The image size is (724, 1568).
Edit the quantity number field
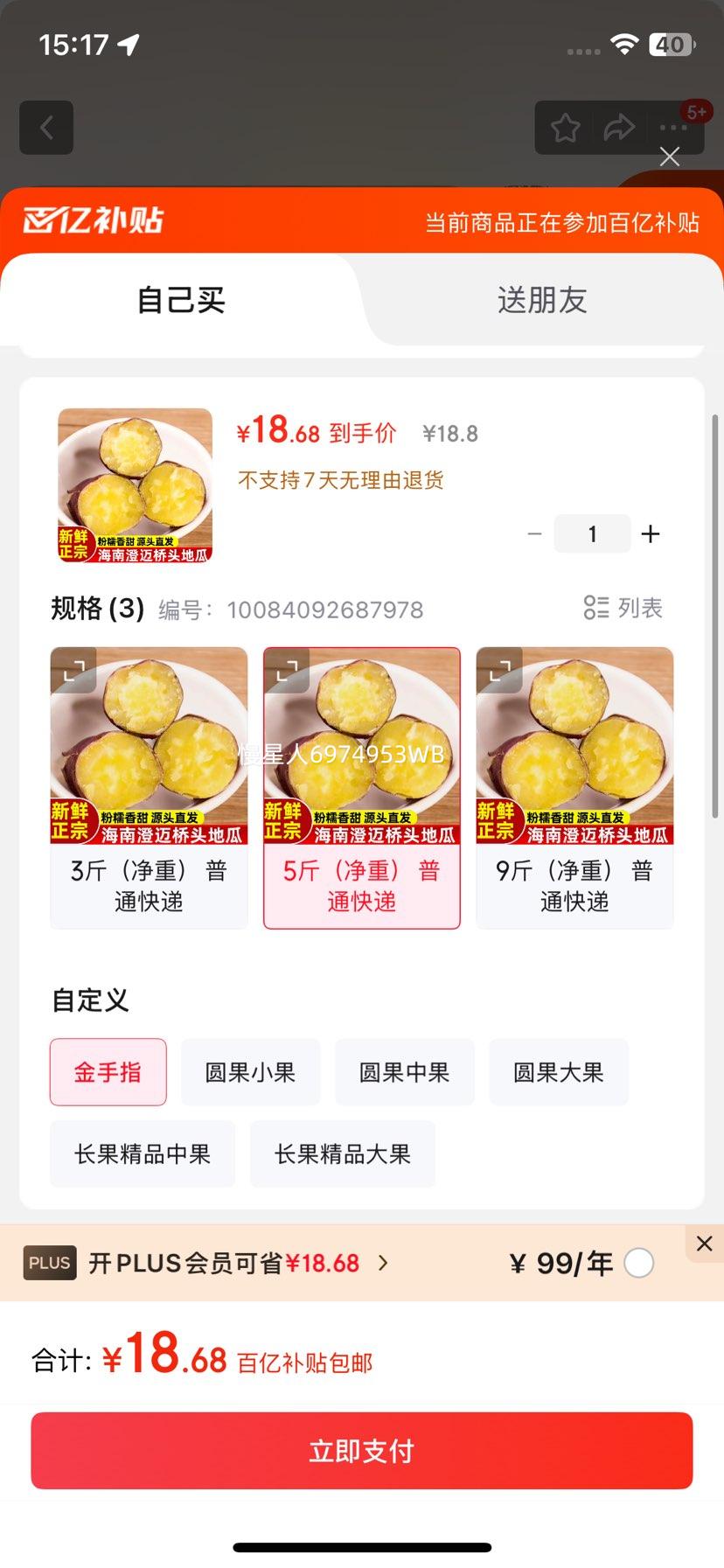tap(592, 533)
